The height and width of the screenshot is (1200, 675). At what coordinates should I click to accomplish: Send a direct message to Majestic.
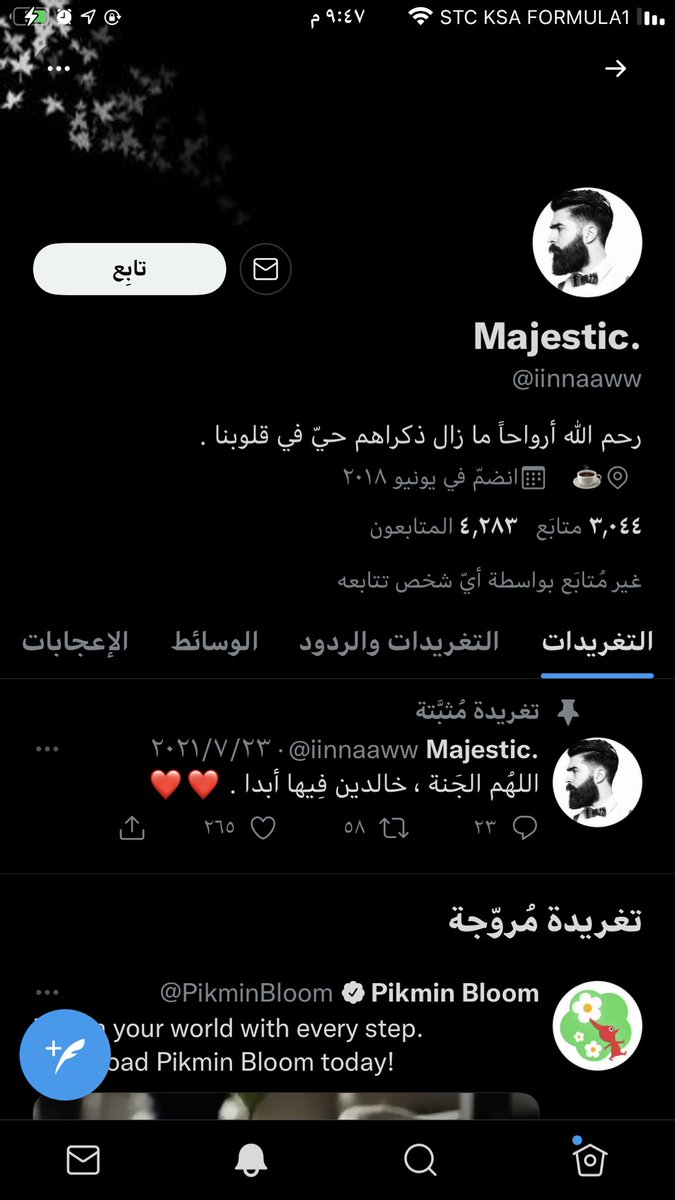pos(266,269)
